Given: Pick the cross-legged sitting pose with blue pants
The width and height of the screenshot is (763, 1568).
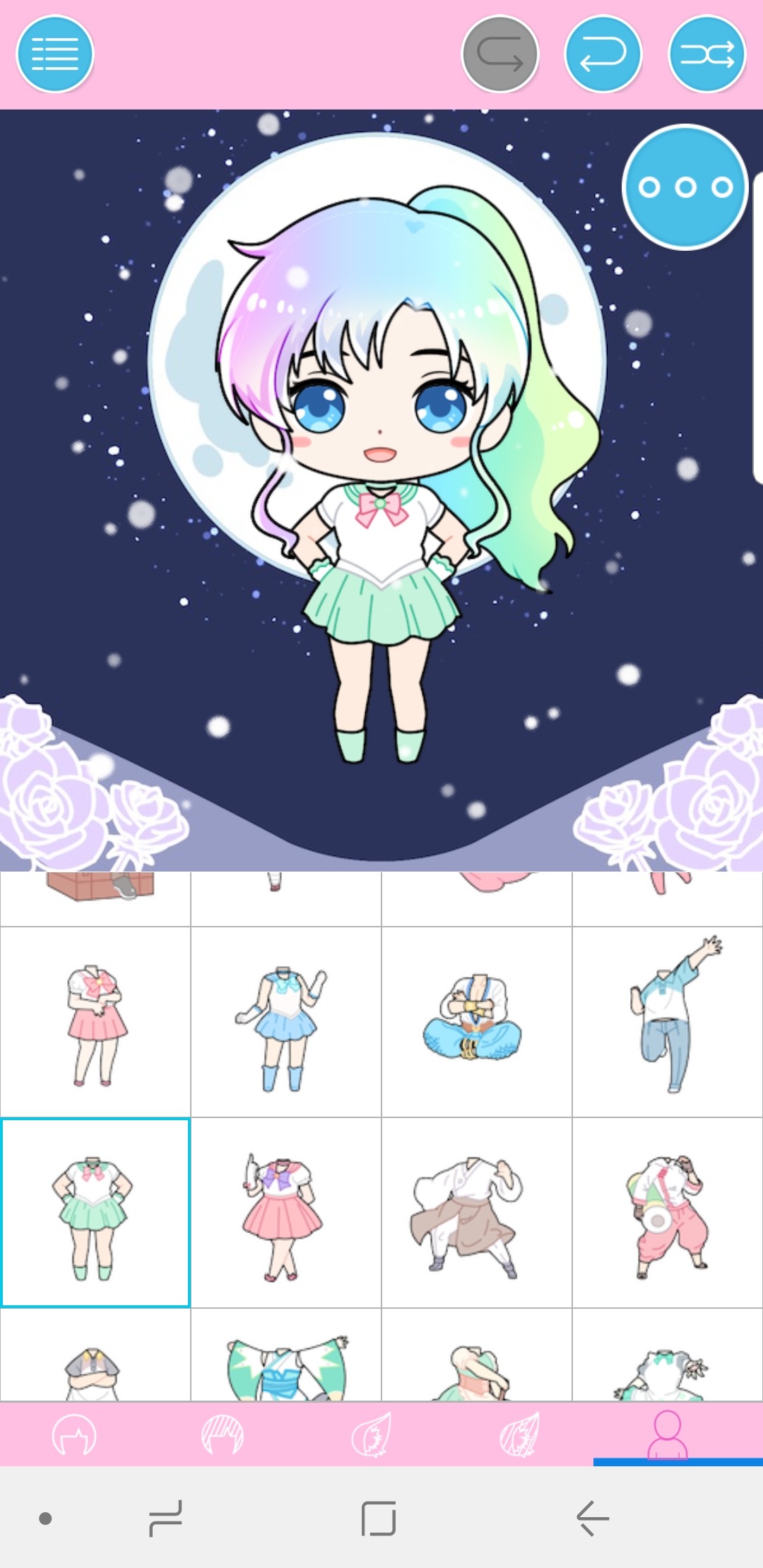Looking at the screenshot, I should [477, 1022].
